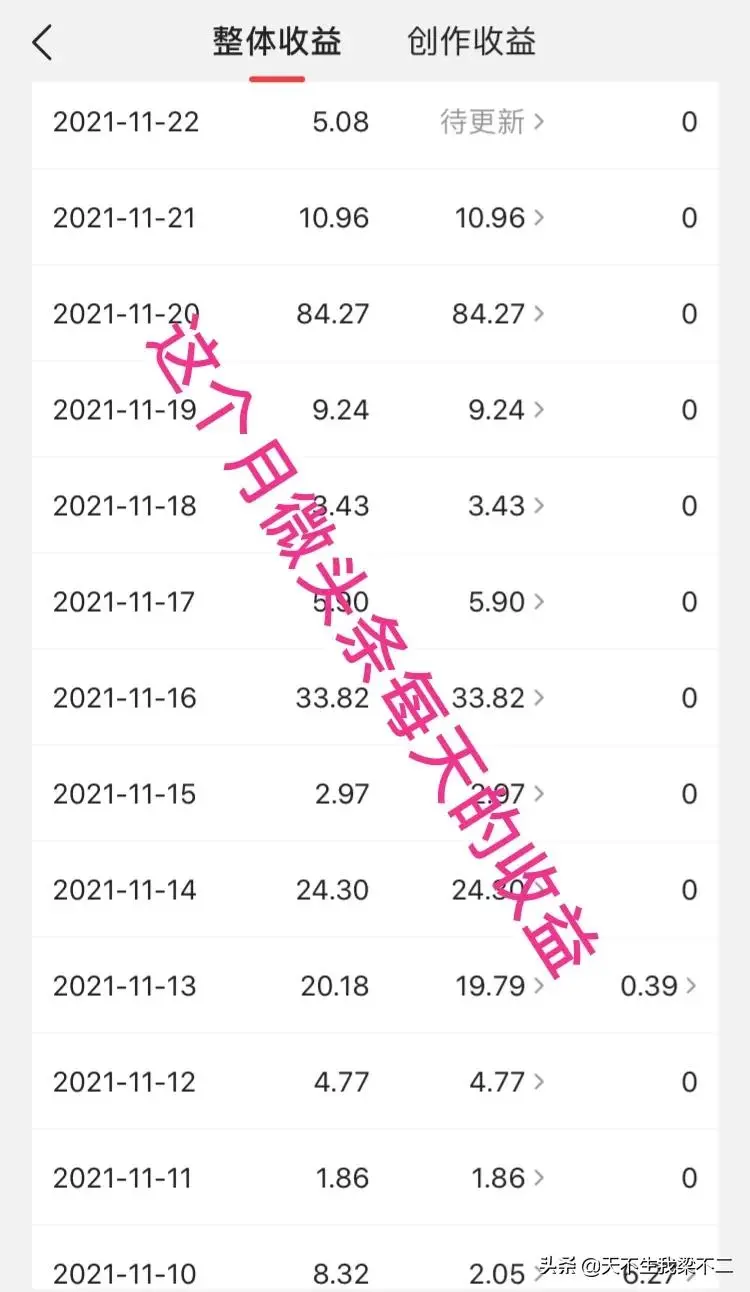The image size is (750, 1292).
Task: Switch to the 整体收益 tab
Action: [277, 42]
